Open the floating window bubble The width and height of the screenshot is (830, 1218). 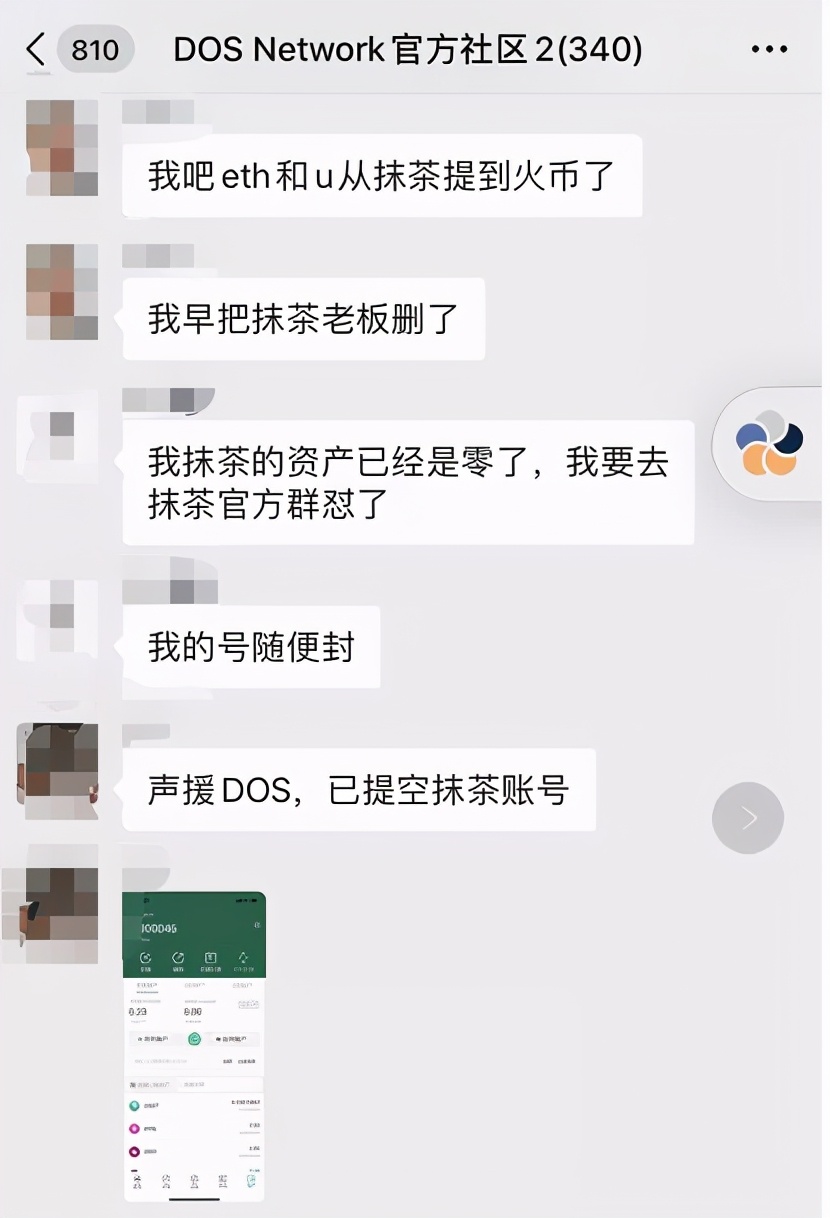coord(770,443)
